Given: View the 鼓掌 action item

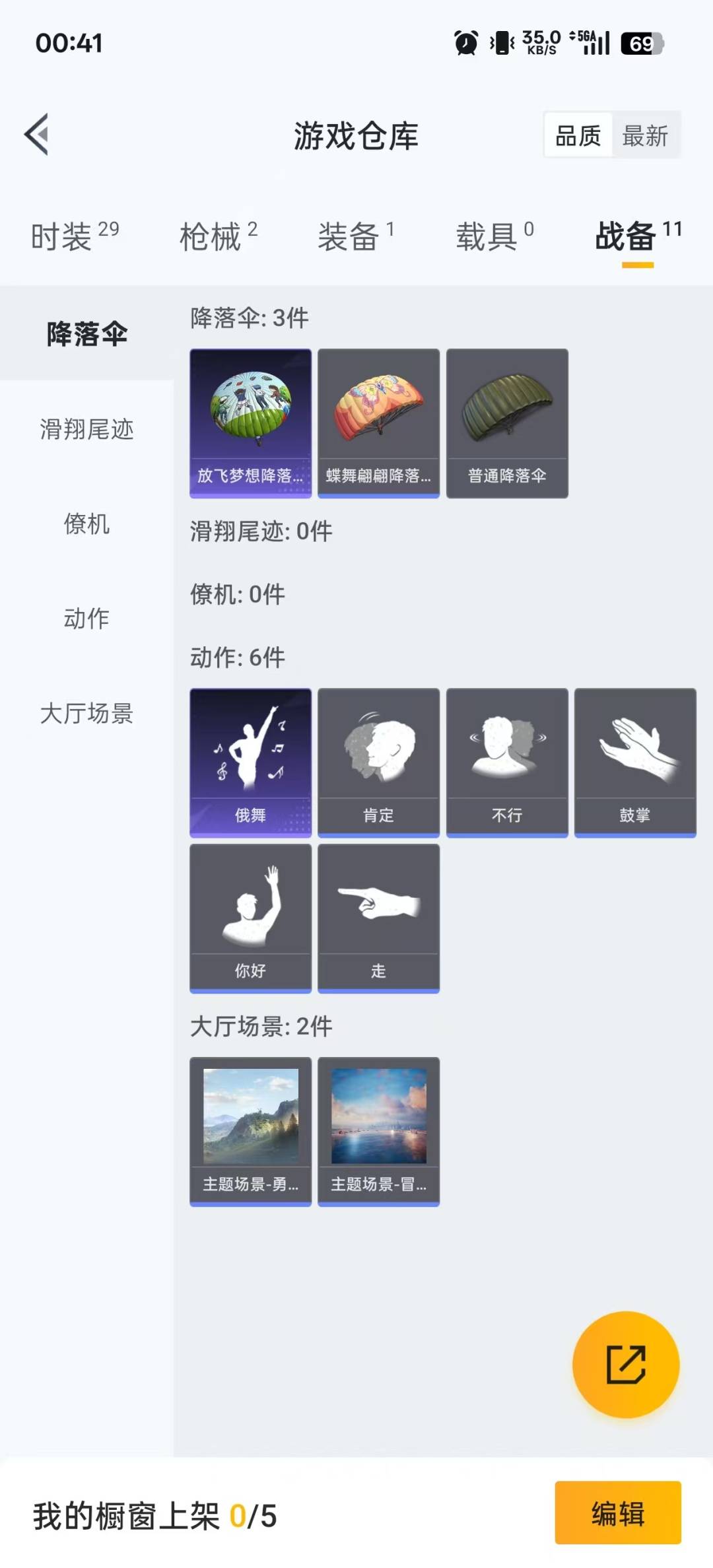Looking at the screenshot, I should click(635, 762).
